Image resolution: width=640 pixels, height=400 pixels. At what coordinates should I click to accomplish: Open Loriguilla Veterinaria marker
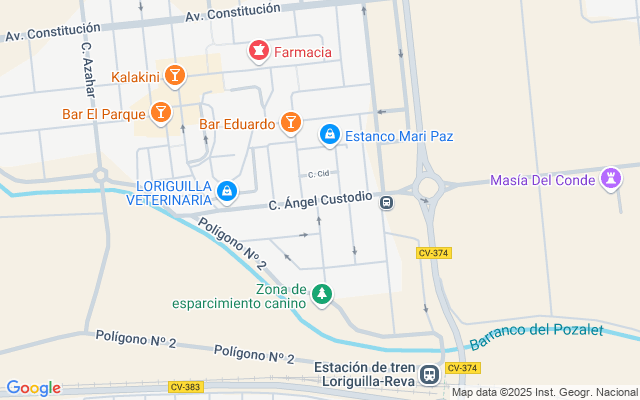click(x=228, y=190)
